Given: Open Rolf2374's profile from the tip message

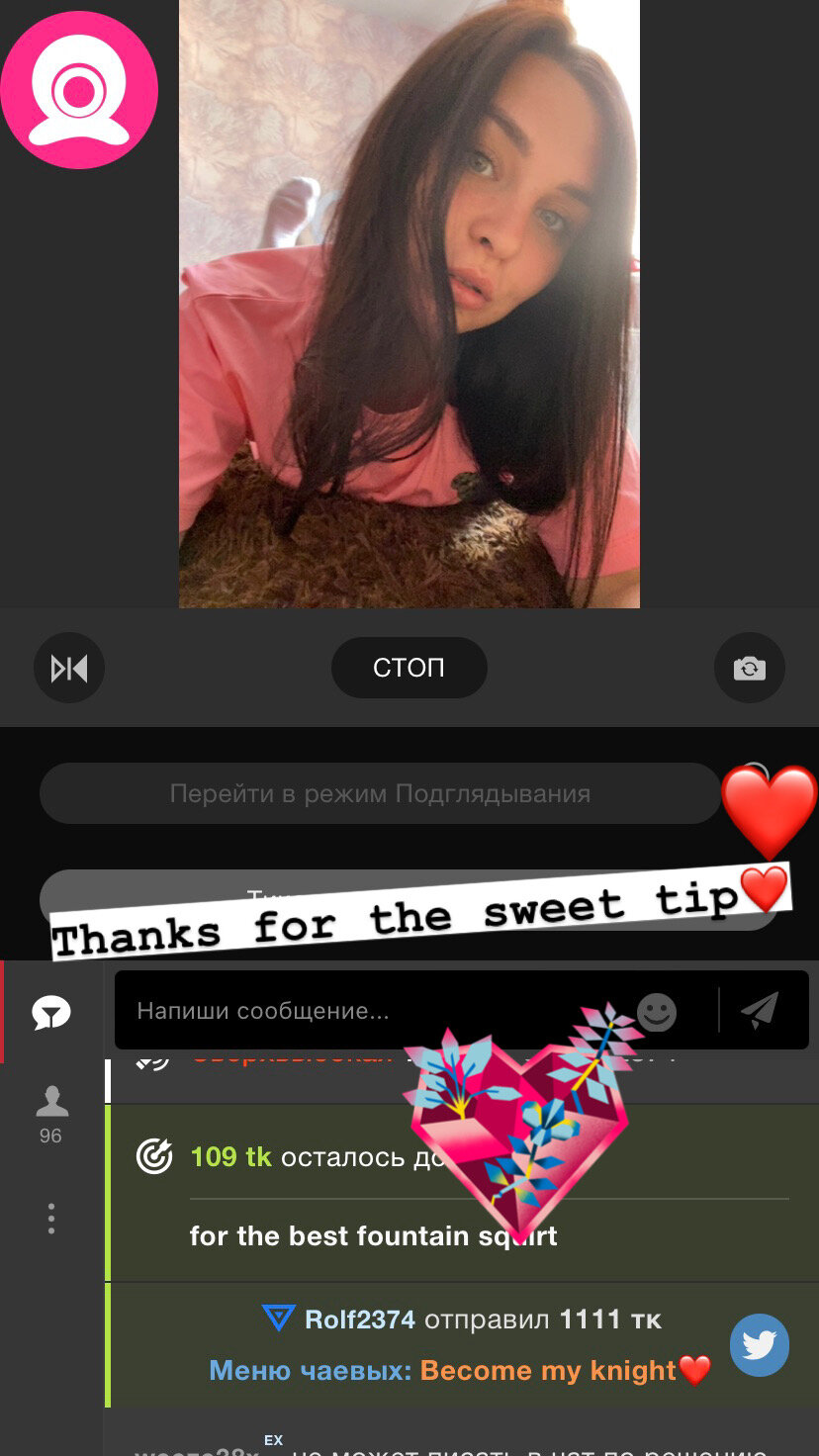Looking at the screenshot, I should [359, 1319].
